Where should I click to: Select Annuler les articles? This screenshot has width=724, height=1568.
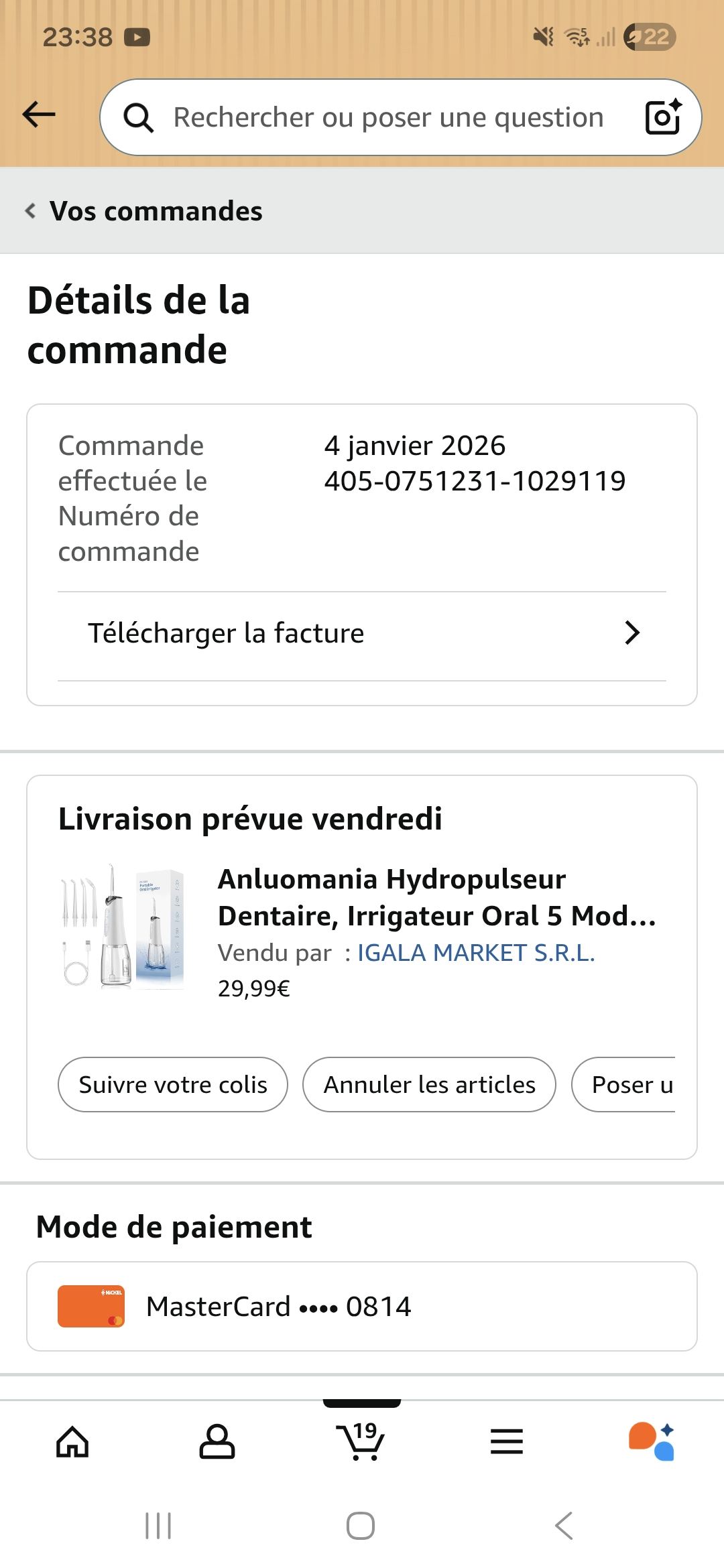[429, 1084]
